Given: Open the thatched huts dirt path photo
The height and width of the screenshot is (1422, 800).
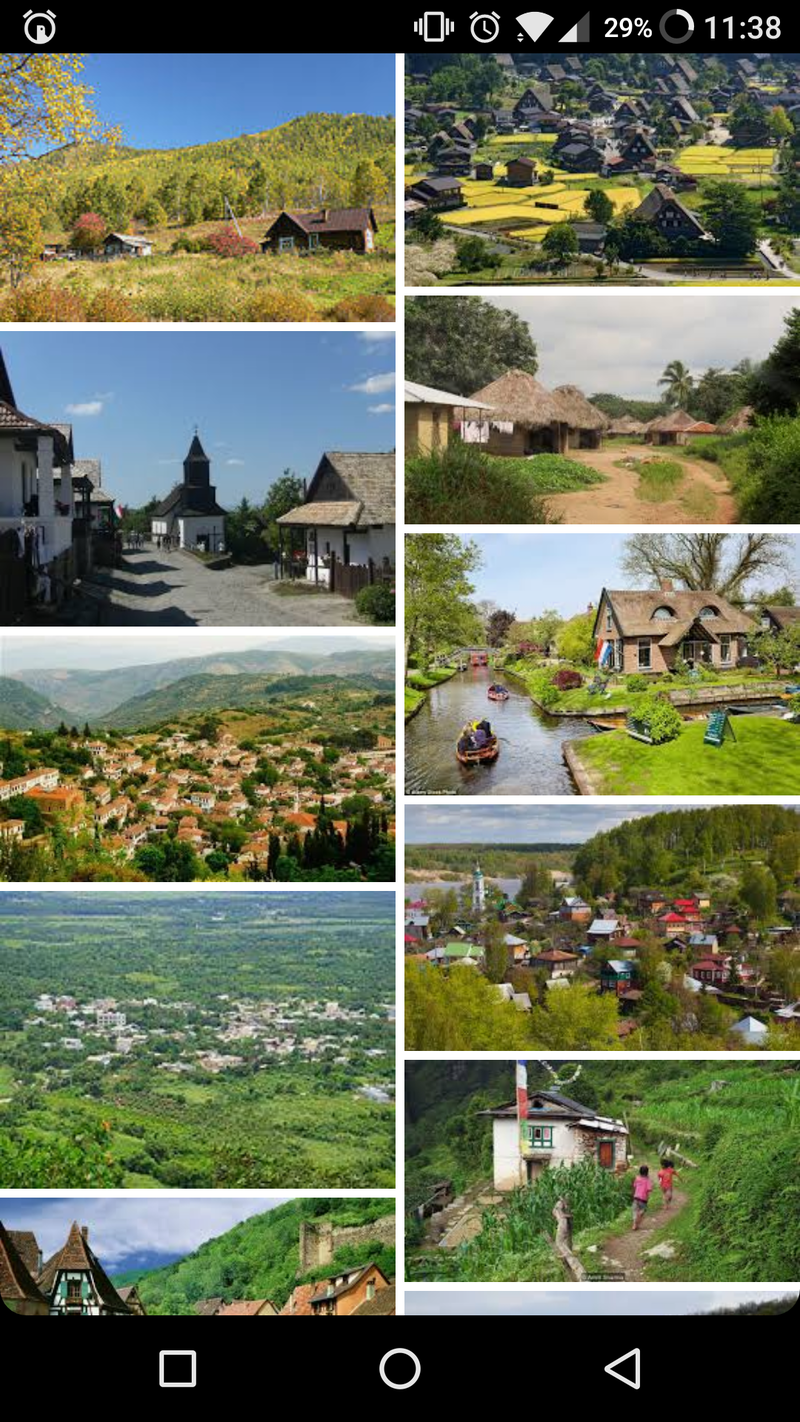Looking at the screenshot, I should [602, 410].
